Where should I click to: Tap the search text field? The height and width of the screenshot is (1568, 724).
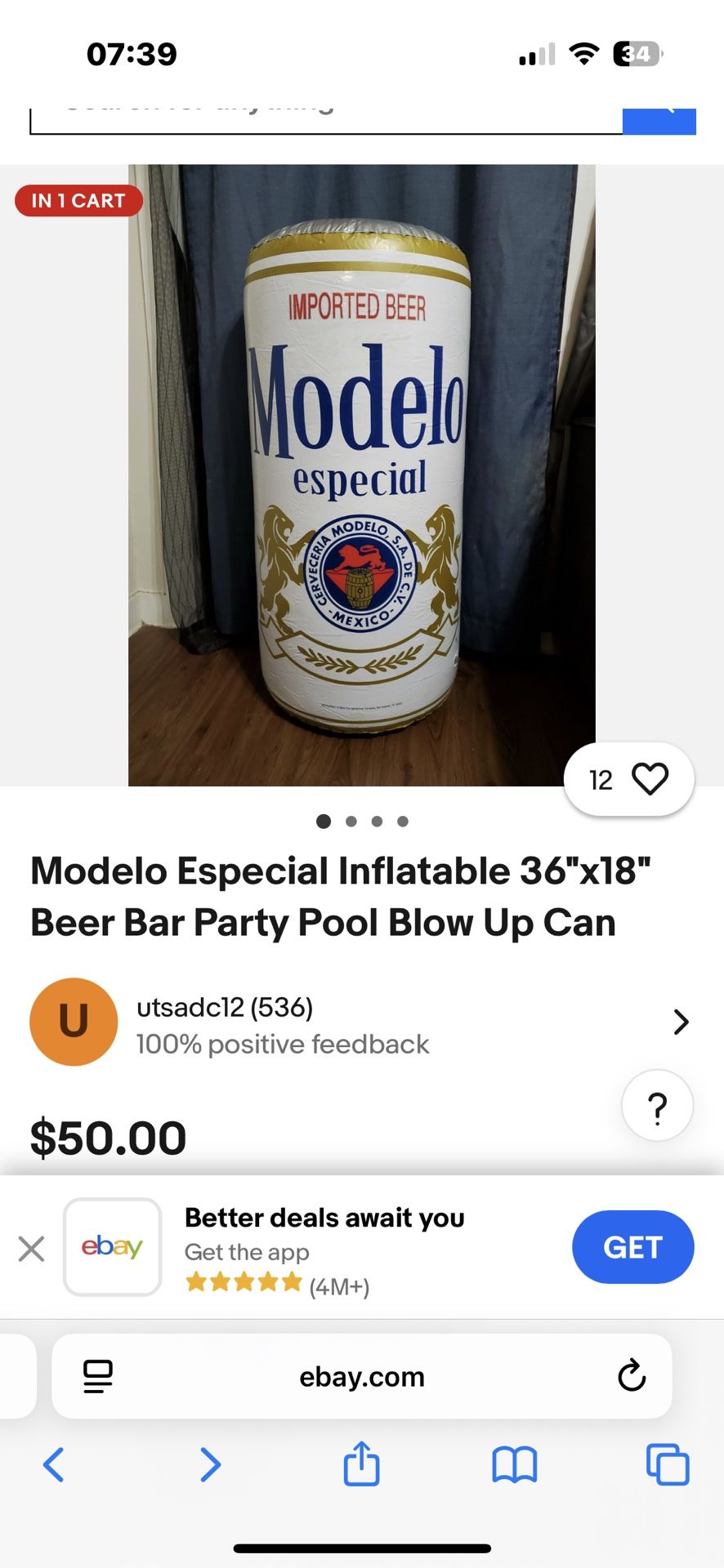325,118
